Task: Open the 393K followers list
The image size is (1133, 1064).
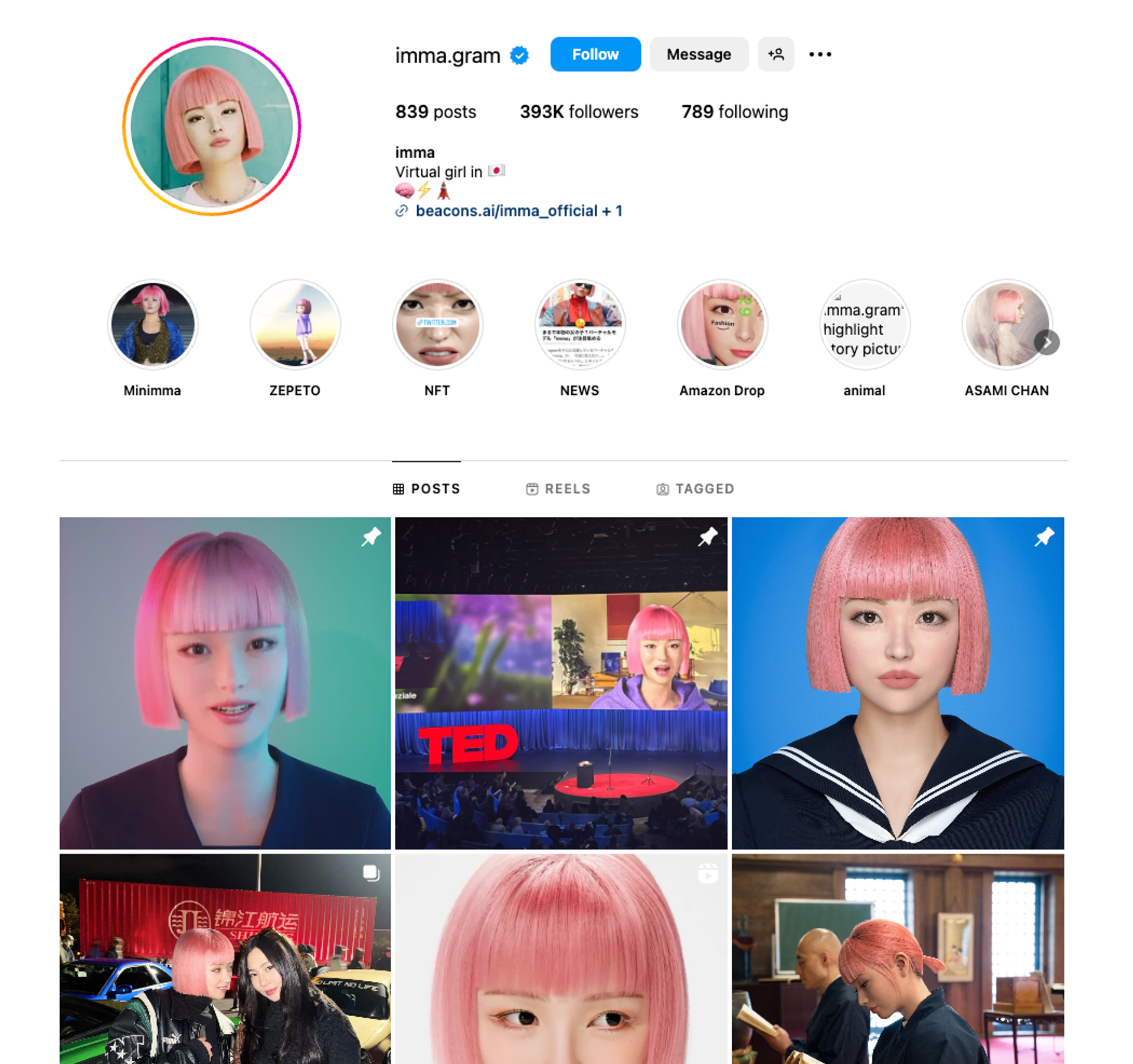Action: (578, 112)
